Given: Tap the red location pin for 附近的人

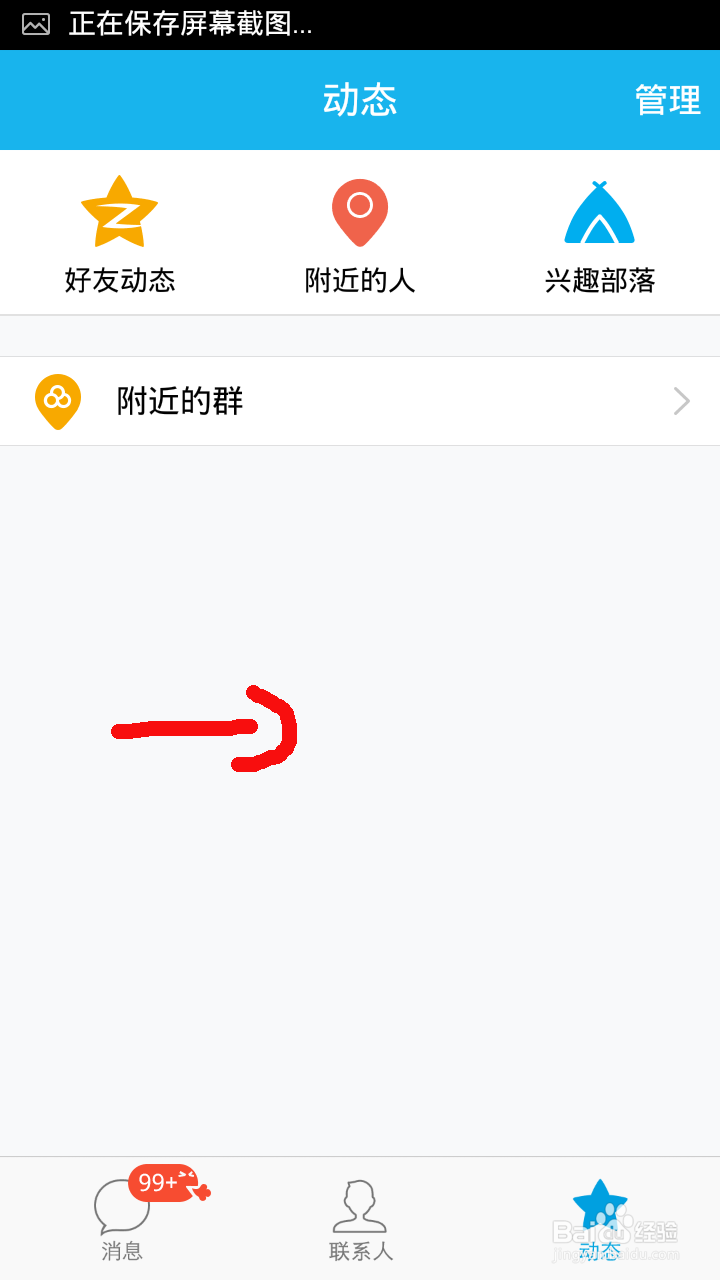Looking at the screenshot, I should [361, 210].
